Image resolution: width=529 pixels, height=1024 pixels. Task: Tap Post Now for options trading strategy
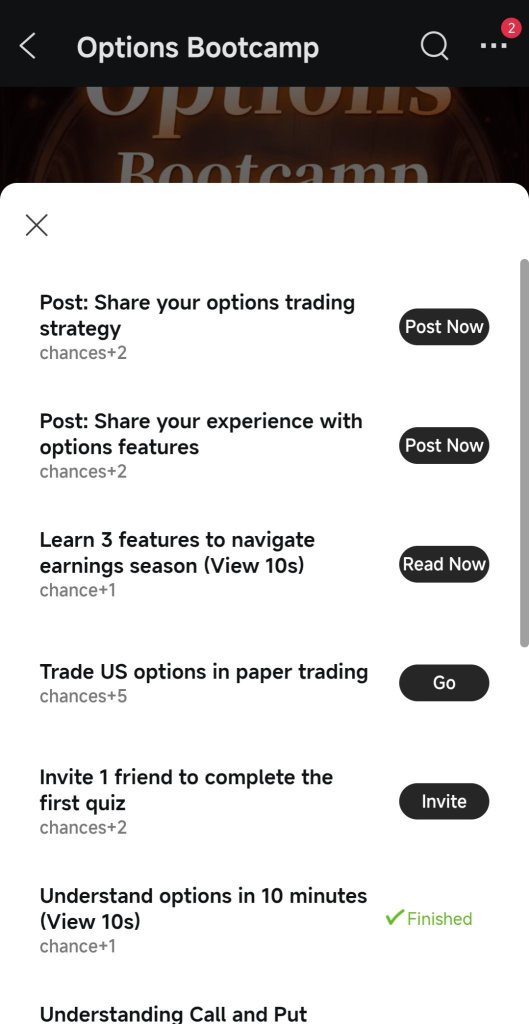click(444, 327)
